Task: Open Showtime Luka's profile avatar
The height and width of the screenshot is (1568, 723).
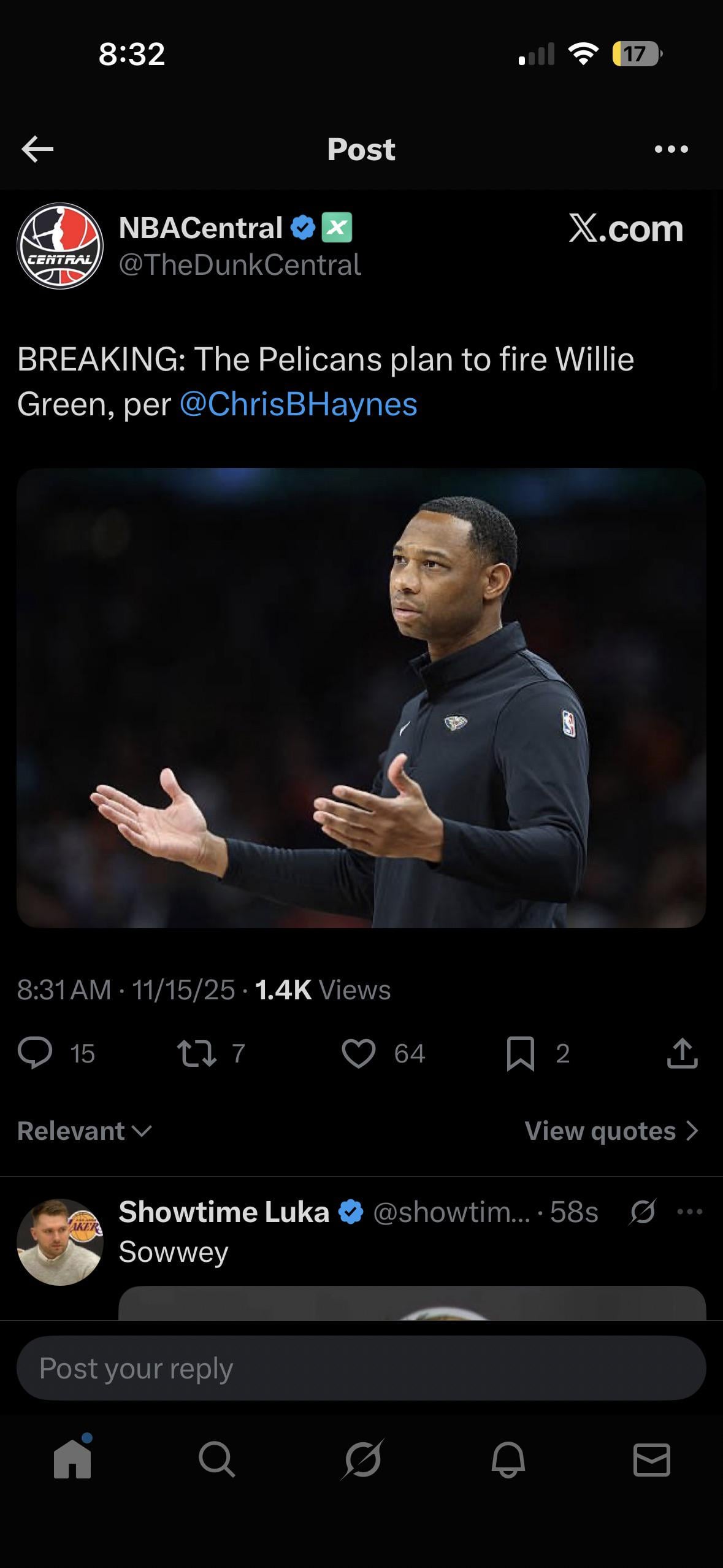Action: coord(60,1242)
